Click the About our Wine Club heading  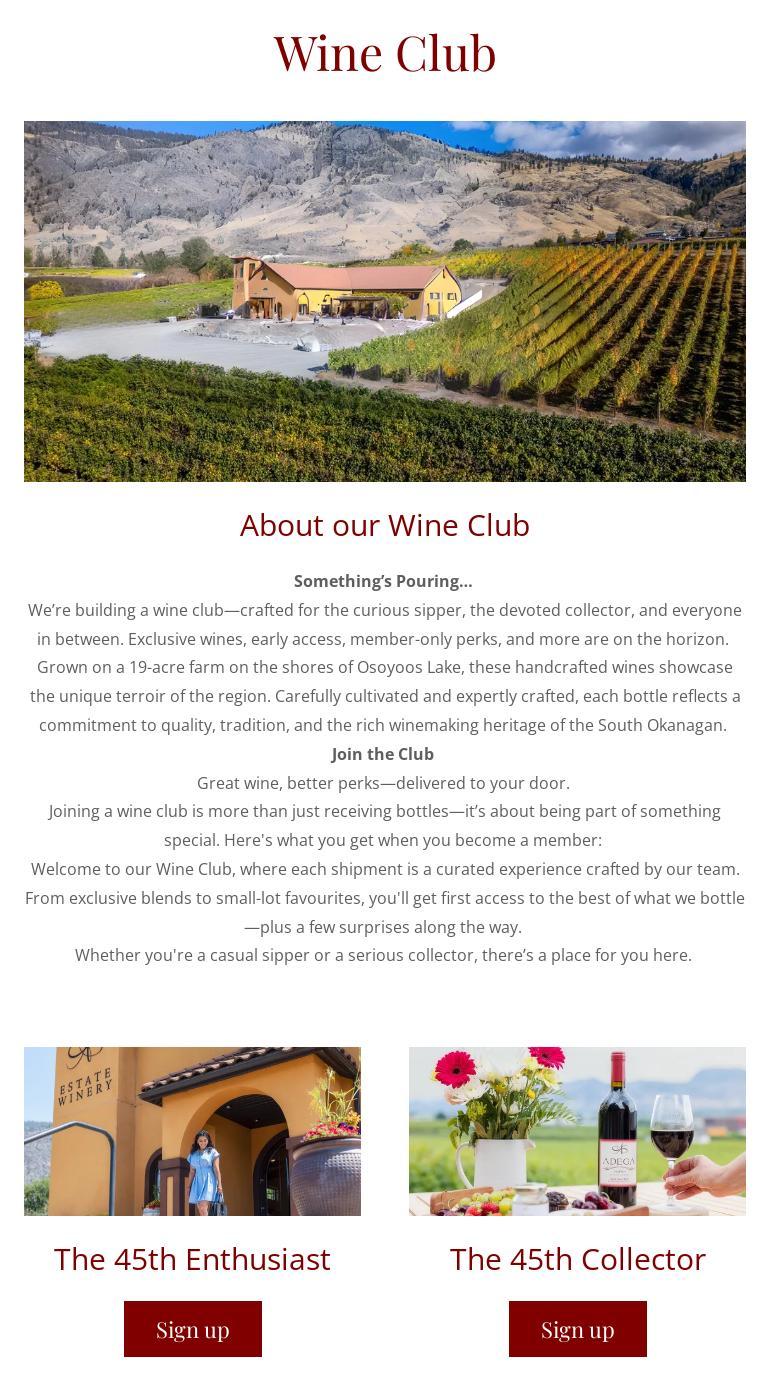pos(384,524)
